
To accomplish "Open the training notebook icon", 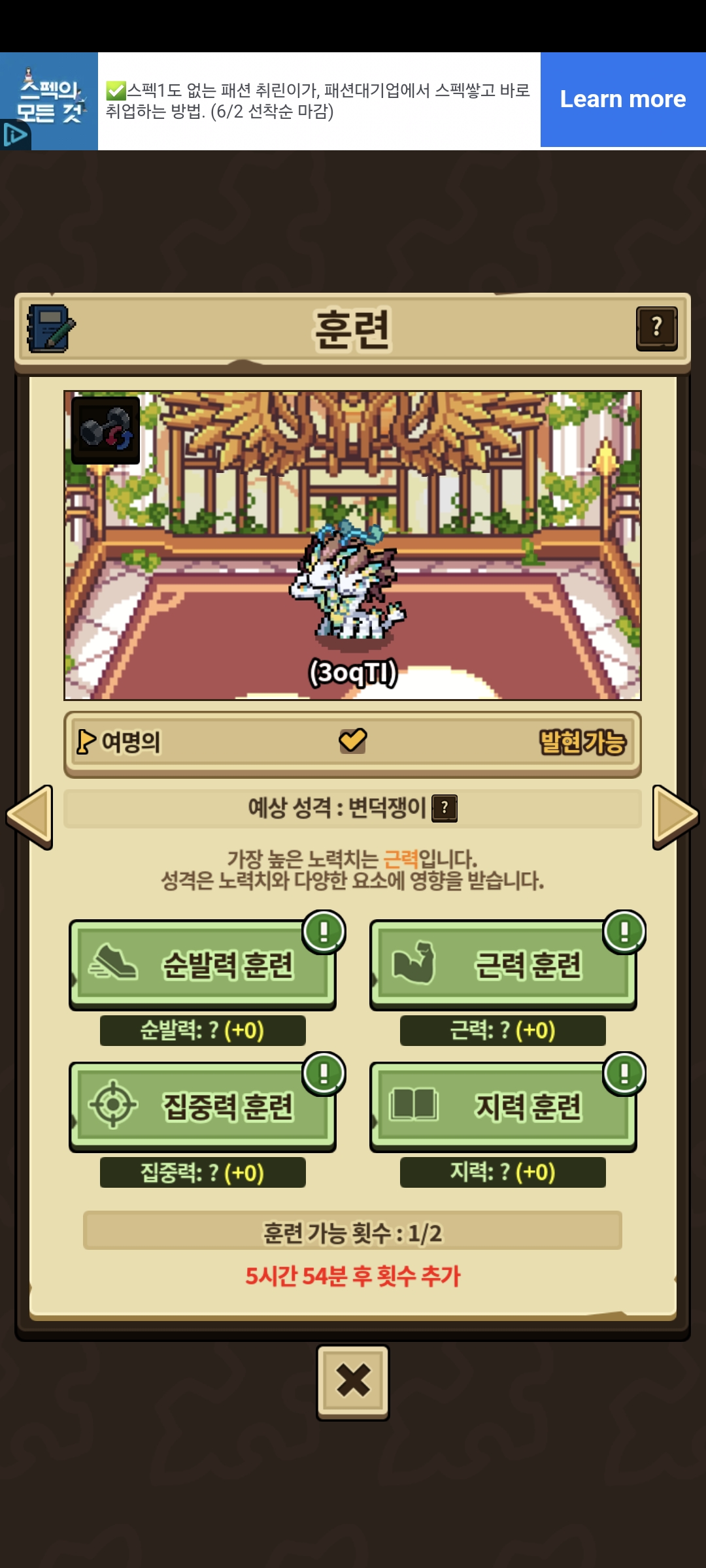I will coord(50,329).
